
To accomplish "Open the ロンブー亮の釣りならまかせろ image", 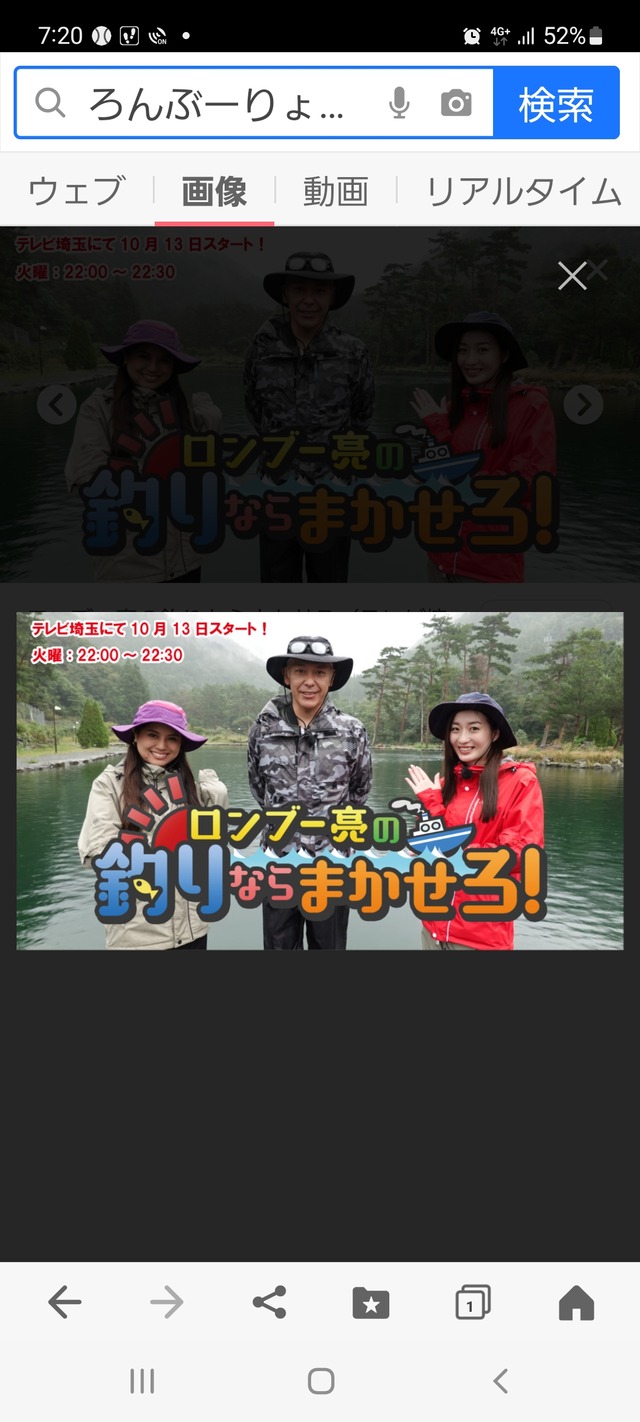I will coord(320,780).
